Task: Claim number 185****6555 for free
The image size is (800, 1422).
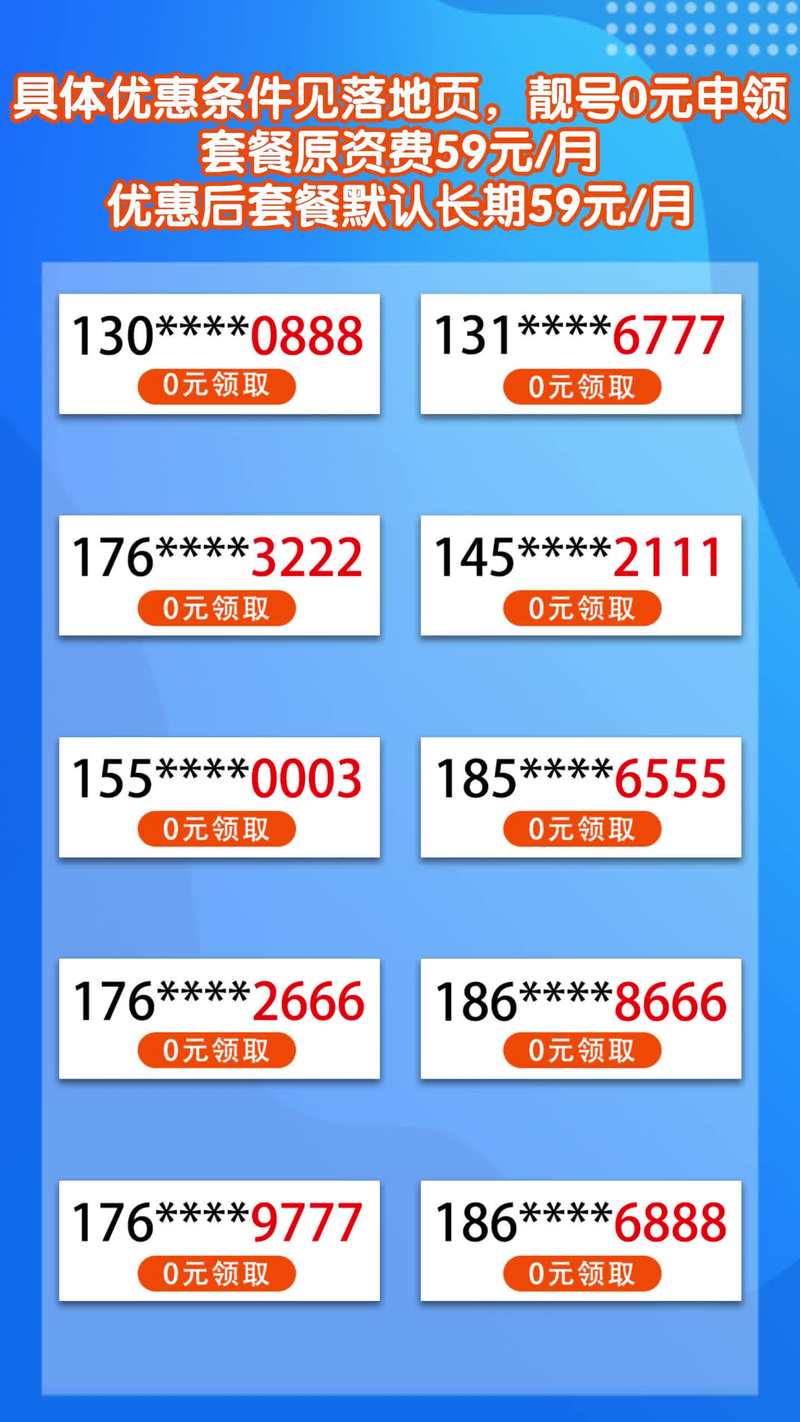Action: pos(583,829)
